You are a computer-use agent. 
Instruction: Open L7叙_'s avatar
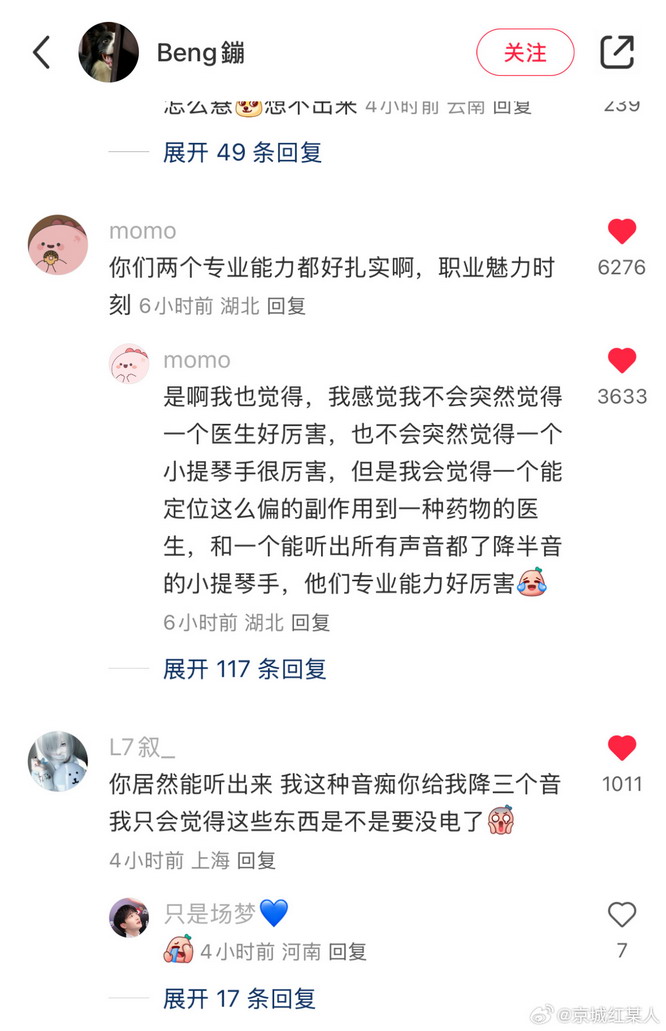pyautogui.click(x=57, y=761)
